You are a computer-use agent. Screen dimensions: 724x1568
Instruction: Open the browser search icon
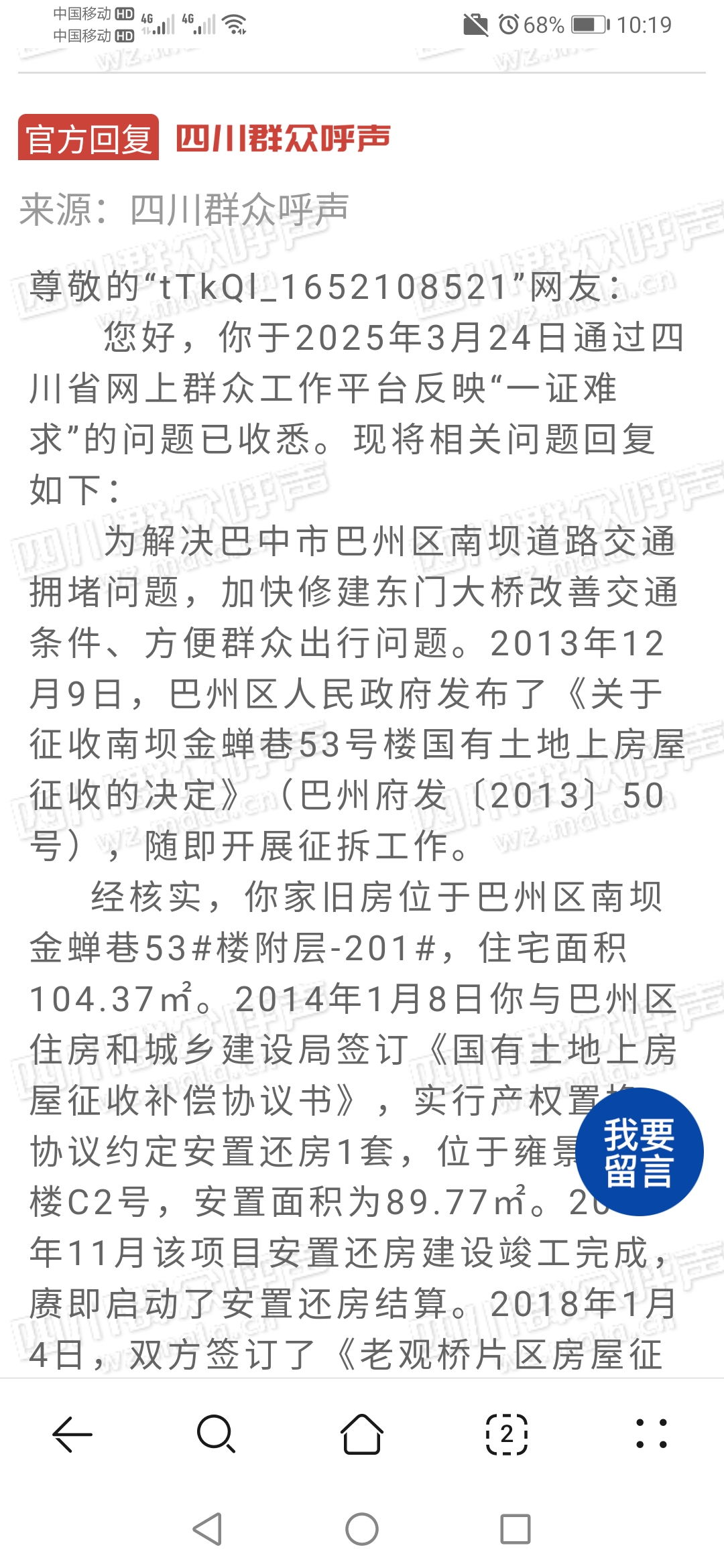pos(216,1434)
